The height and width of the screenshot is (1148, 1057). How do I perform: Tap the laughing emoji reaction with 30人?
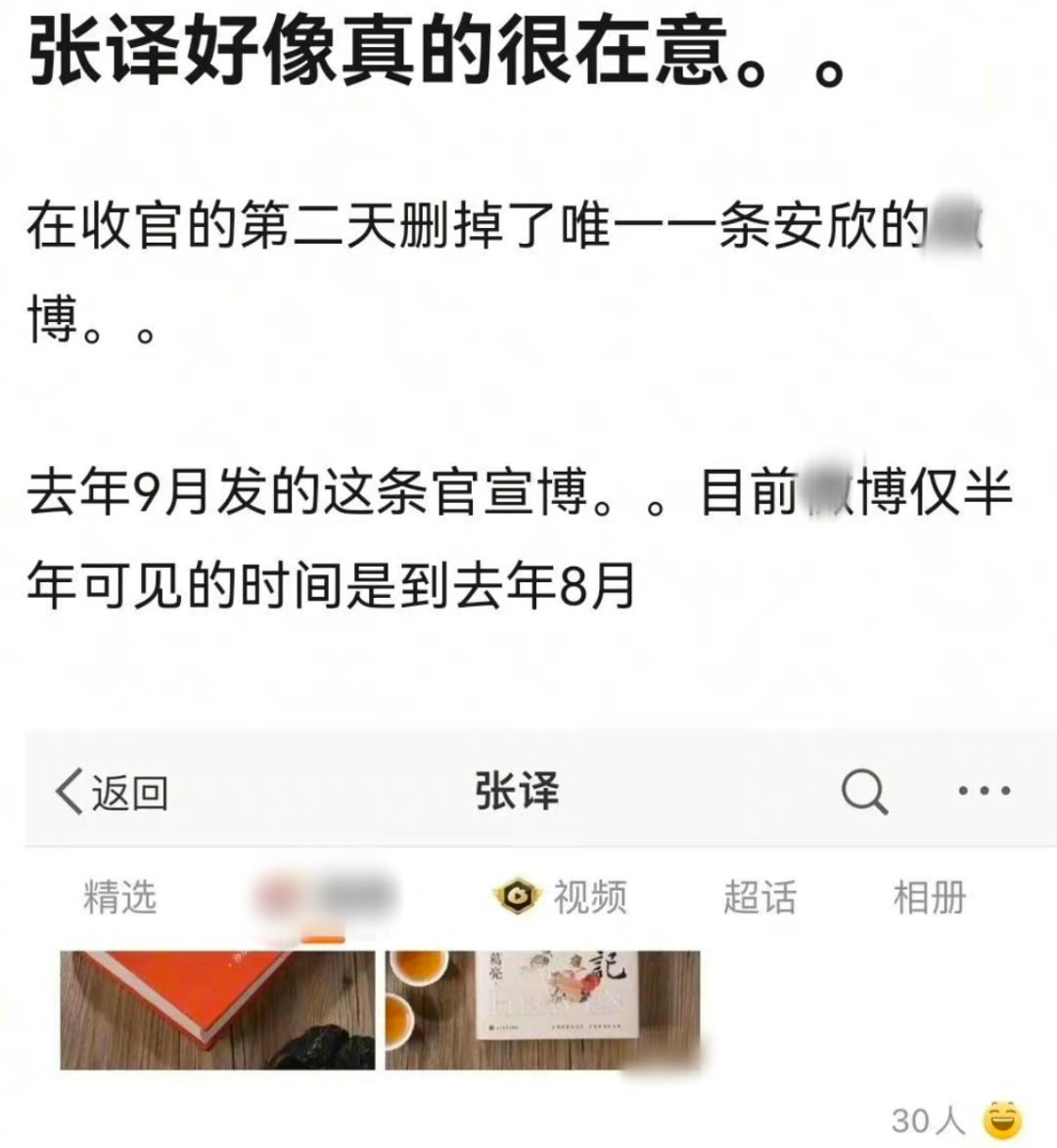[1002, 1118]
